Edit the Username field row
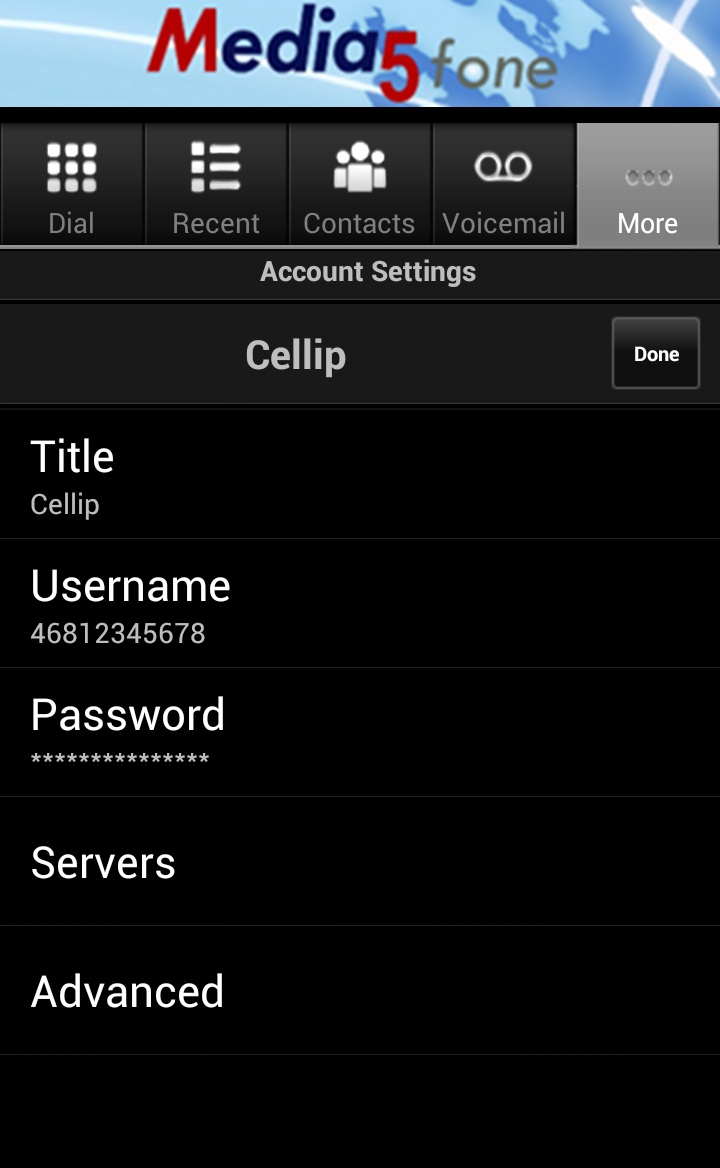The width and height of the screenshot is (720, 1168). click(x=360, y=603)
